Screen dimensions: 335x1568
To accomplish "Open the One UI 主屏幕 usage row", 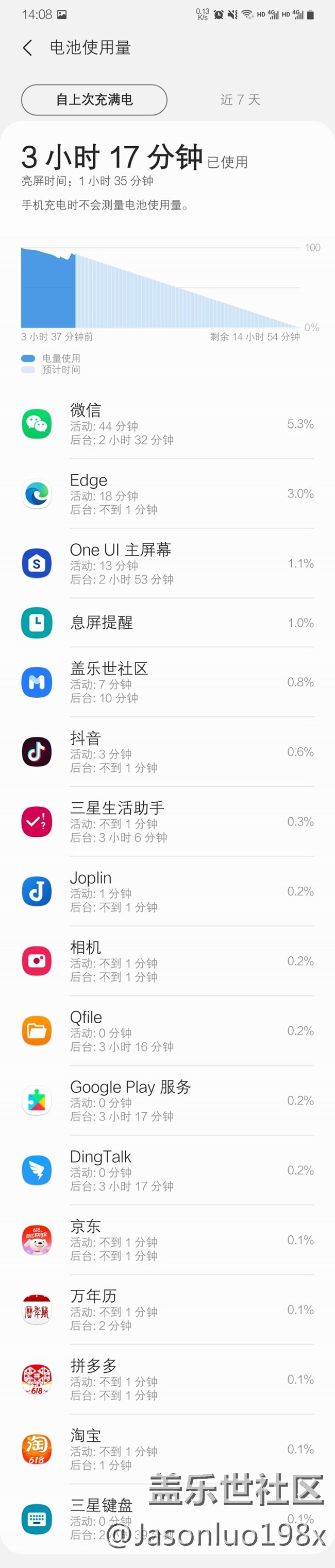I will pos(167,564).
